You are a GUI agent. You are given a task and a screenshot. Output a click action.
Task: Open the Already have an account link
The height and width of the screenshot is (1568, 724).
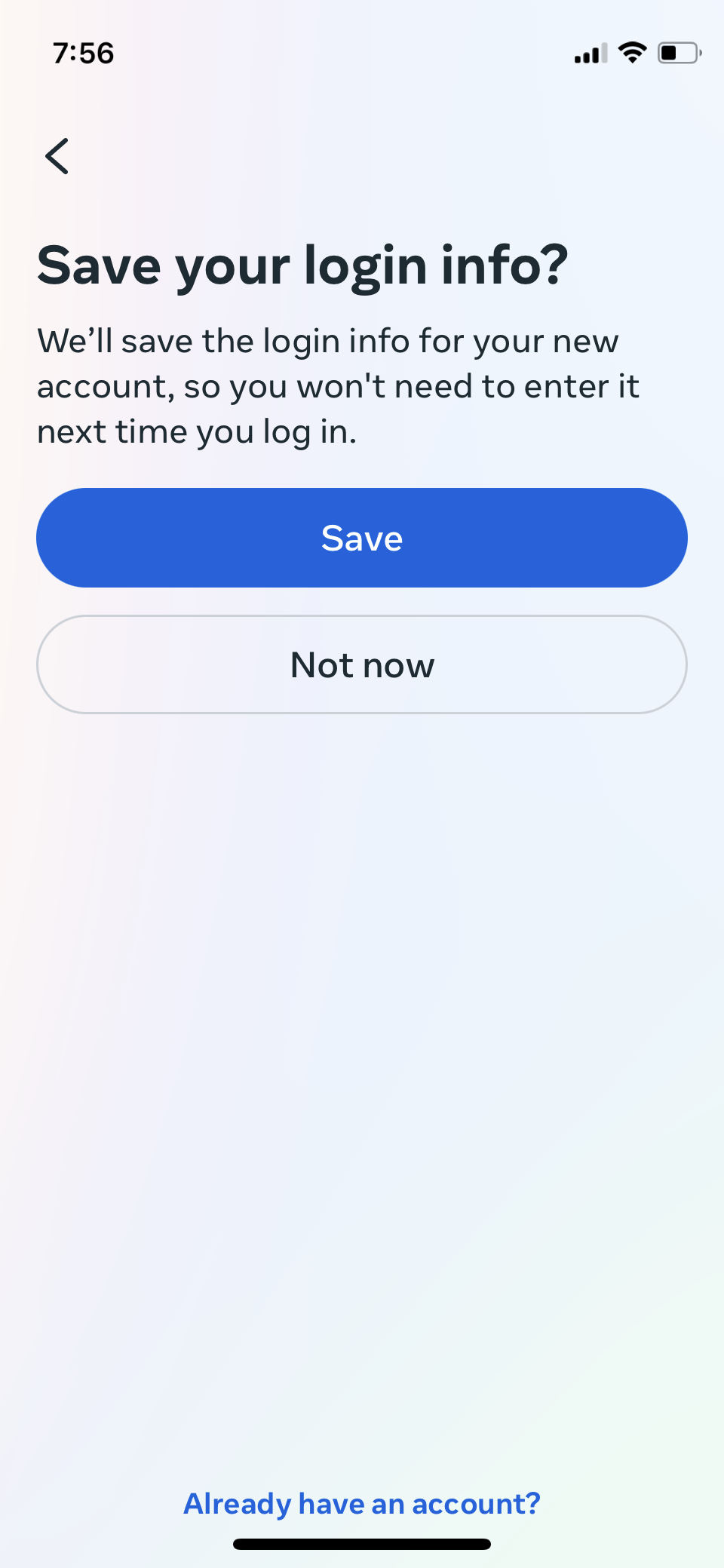click(x=362, y=1503)
